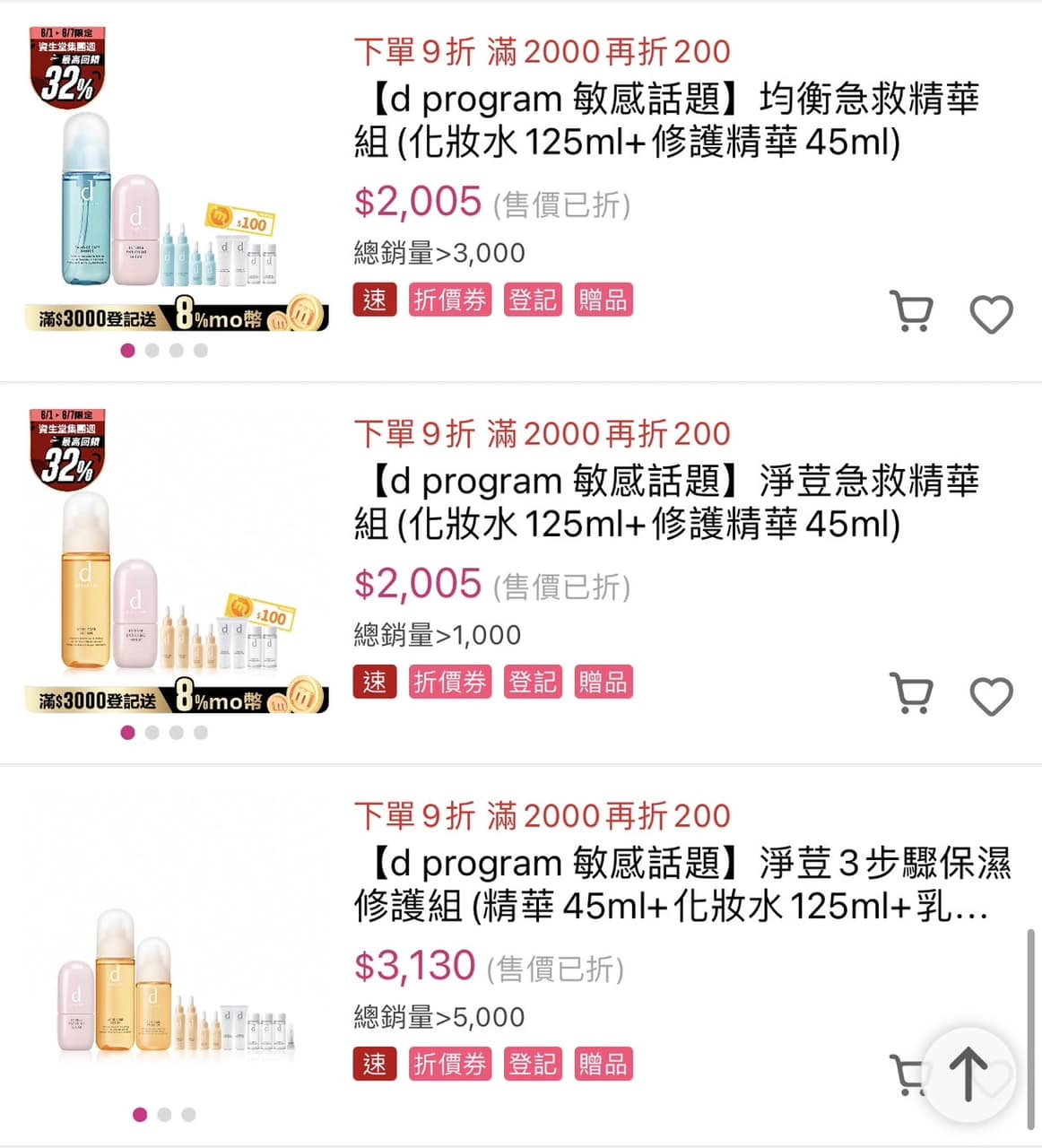Favorite 淨荳急救精華組 using the heart icon
The width and height of the screenshot is (1042, 1148).
pyautogui.click(x=991, y=695)
